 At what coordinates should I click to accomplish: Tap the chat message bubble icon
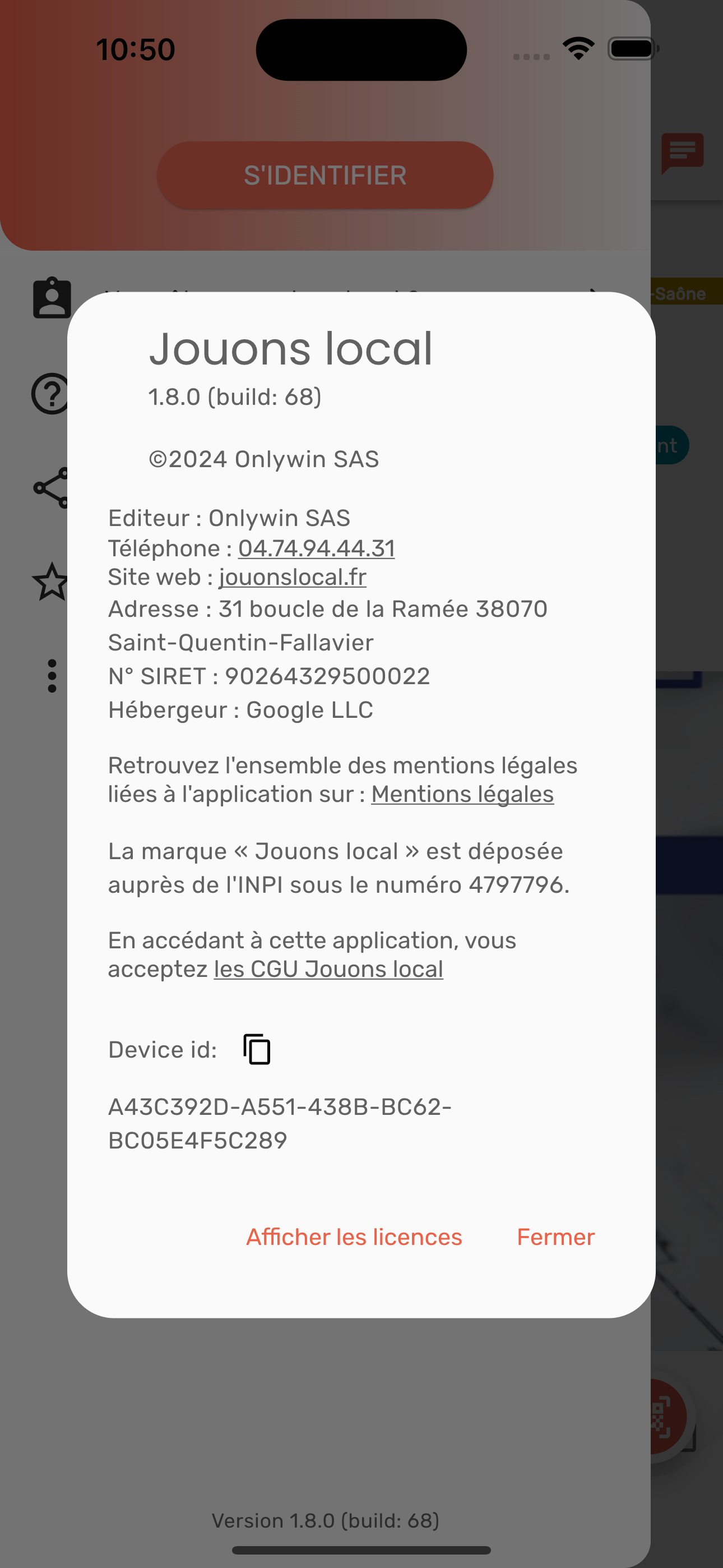pos(683,154)
